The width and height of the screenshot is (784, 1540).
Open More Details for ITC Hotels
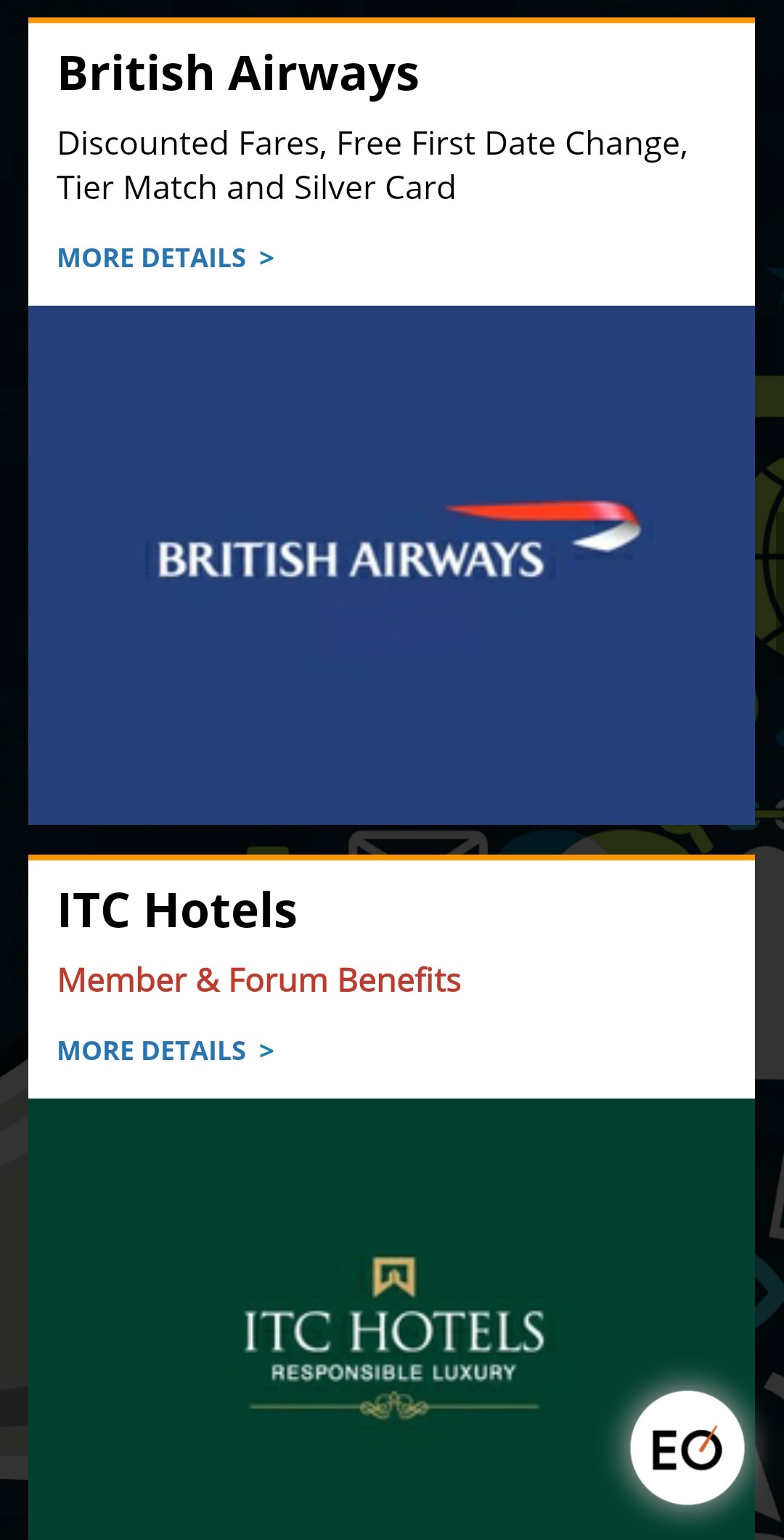[166, 1051]
